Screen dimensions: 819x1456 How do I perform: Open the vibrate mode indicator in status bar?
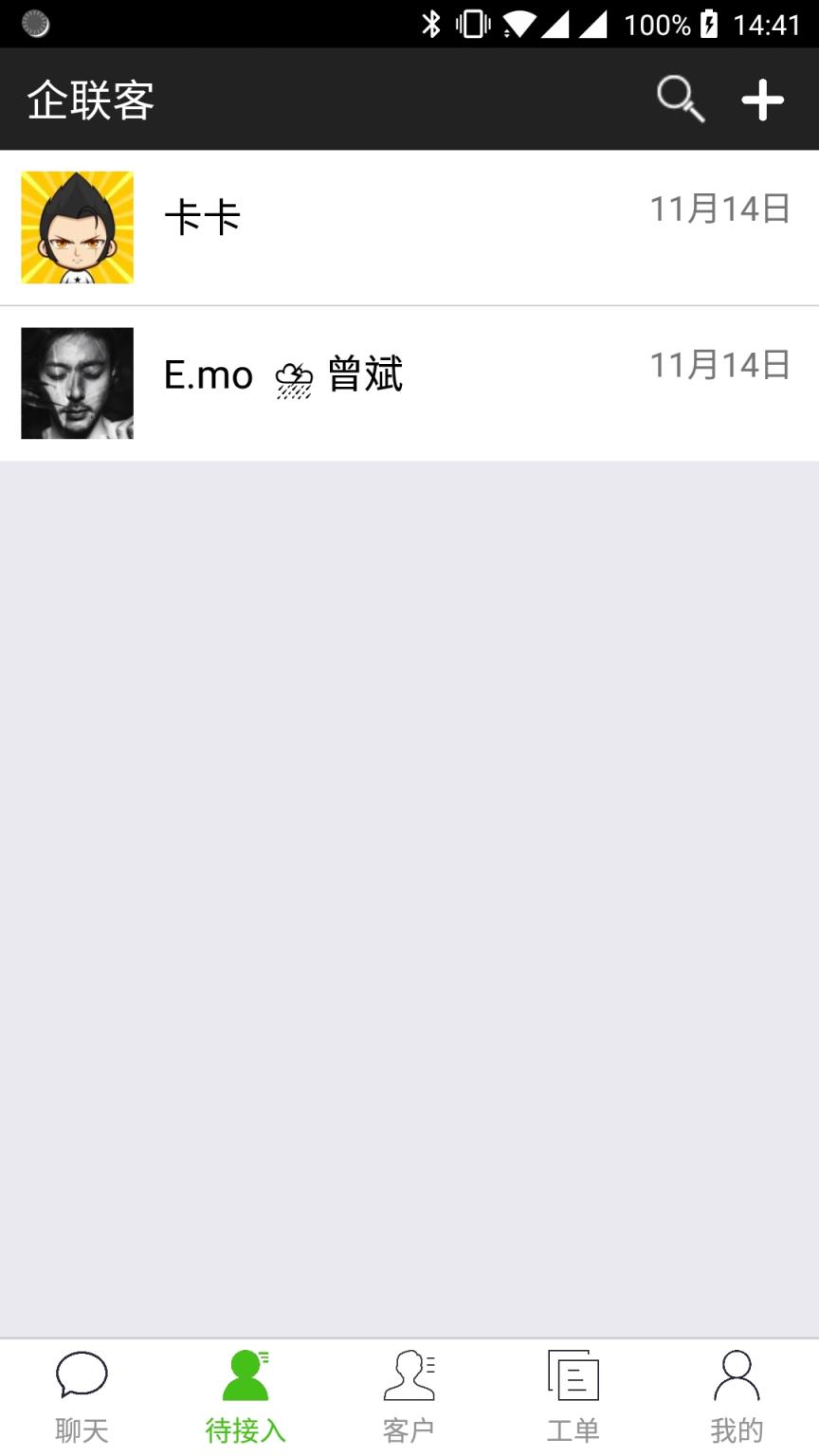tap(474, 24)
